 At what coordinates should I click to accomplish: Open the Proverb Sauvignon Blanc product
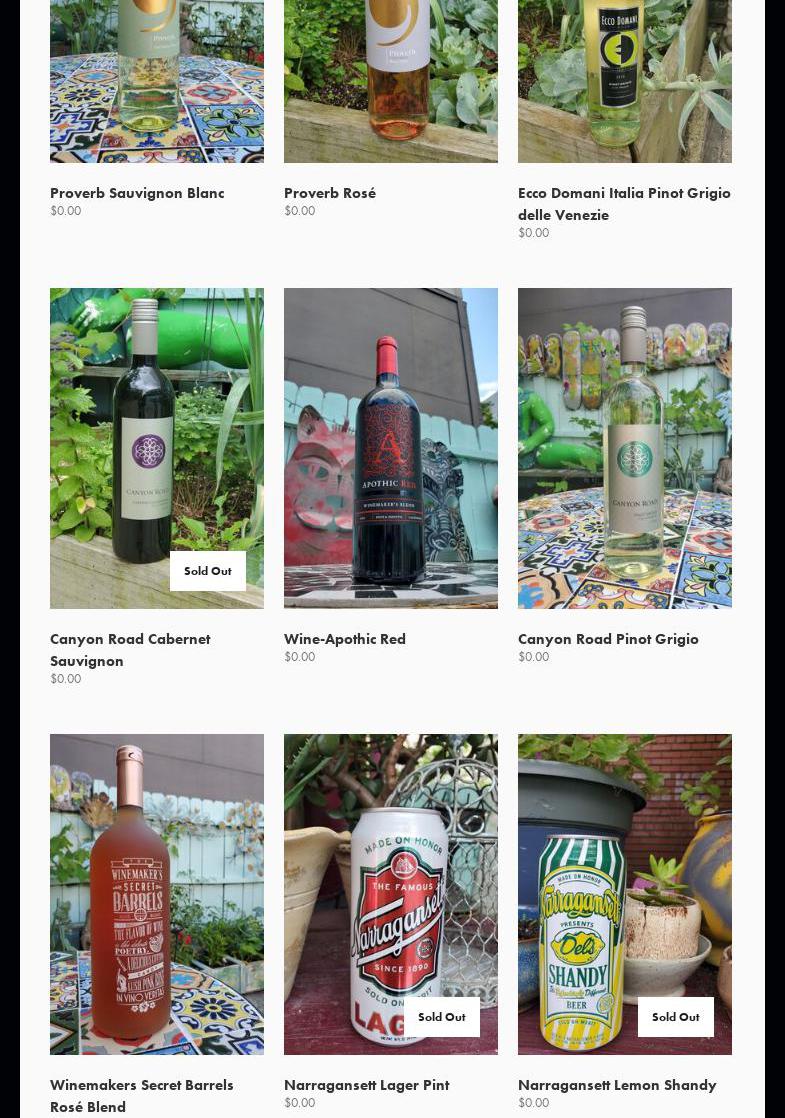(x=137, y=193)
